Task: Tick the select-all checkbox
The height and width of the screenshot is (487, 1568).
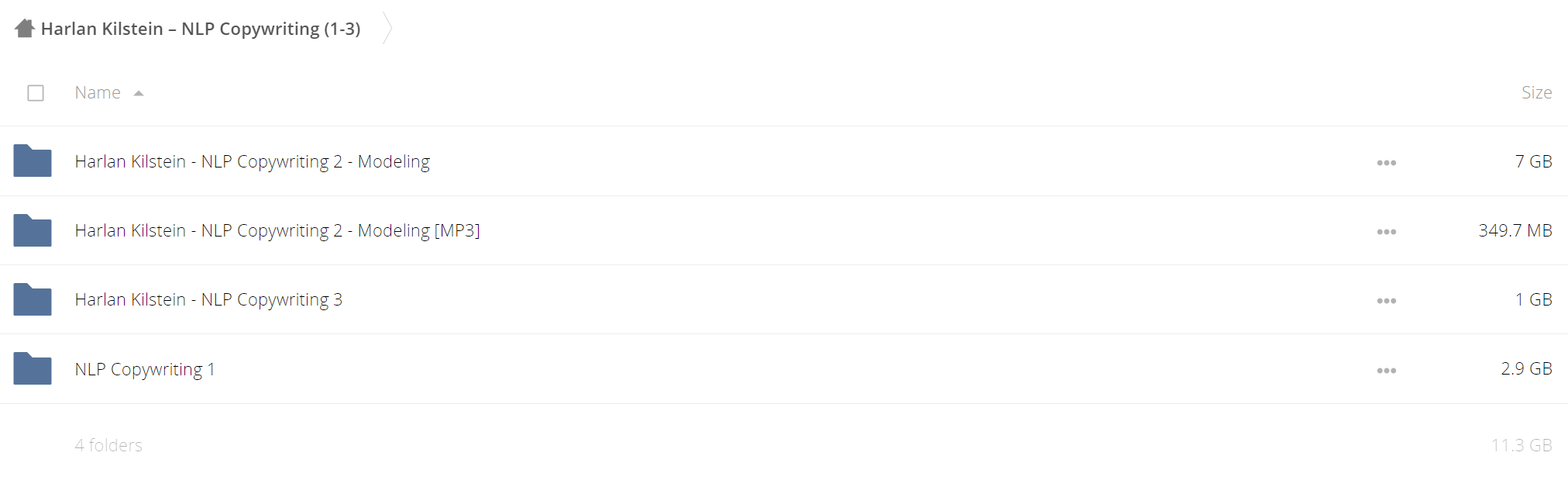Action: tap(36, 93)
